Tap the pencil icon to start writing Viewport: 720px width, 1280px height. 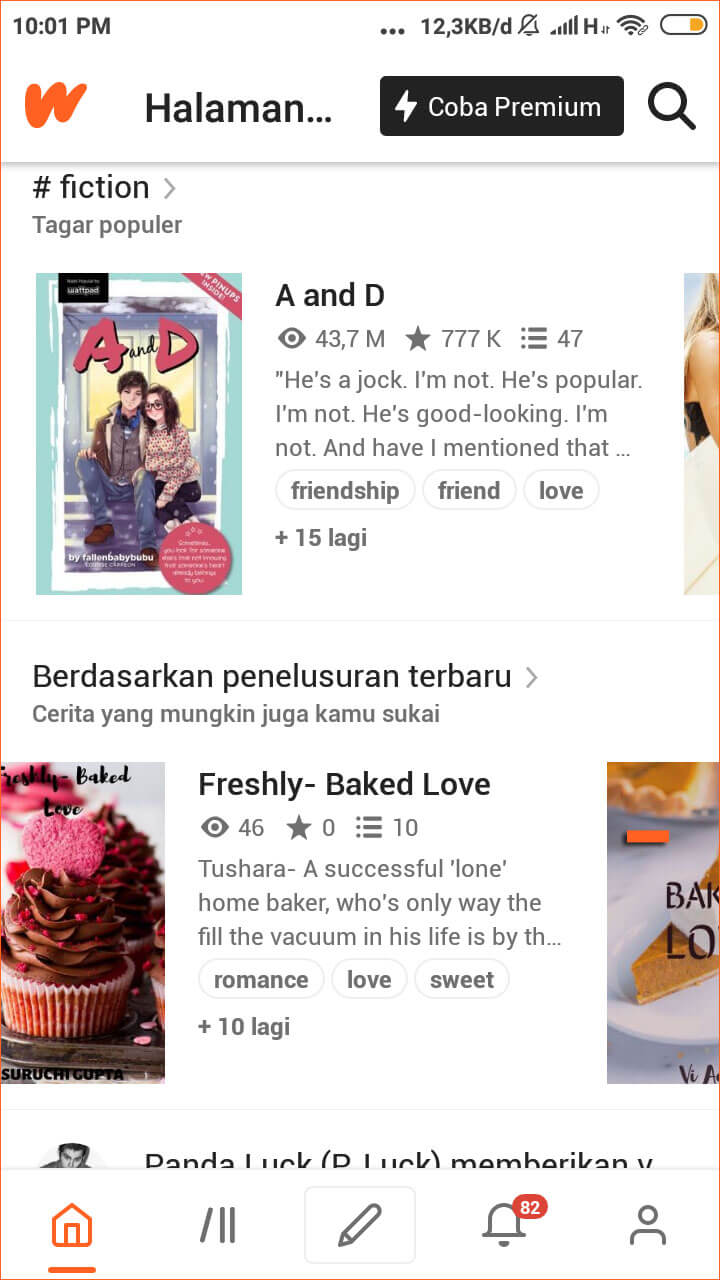pyautogui.click(x=360, y=1222)
